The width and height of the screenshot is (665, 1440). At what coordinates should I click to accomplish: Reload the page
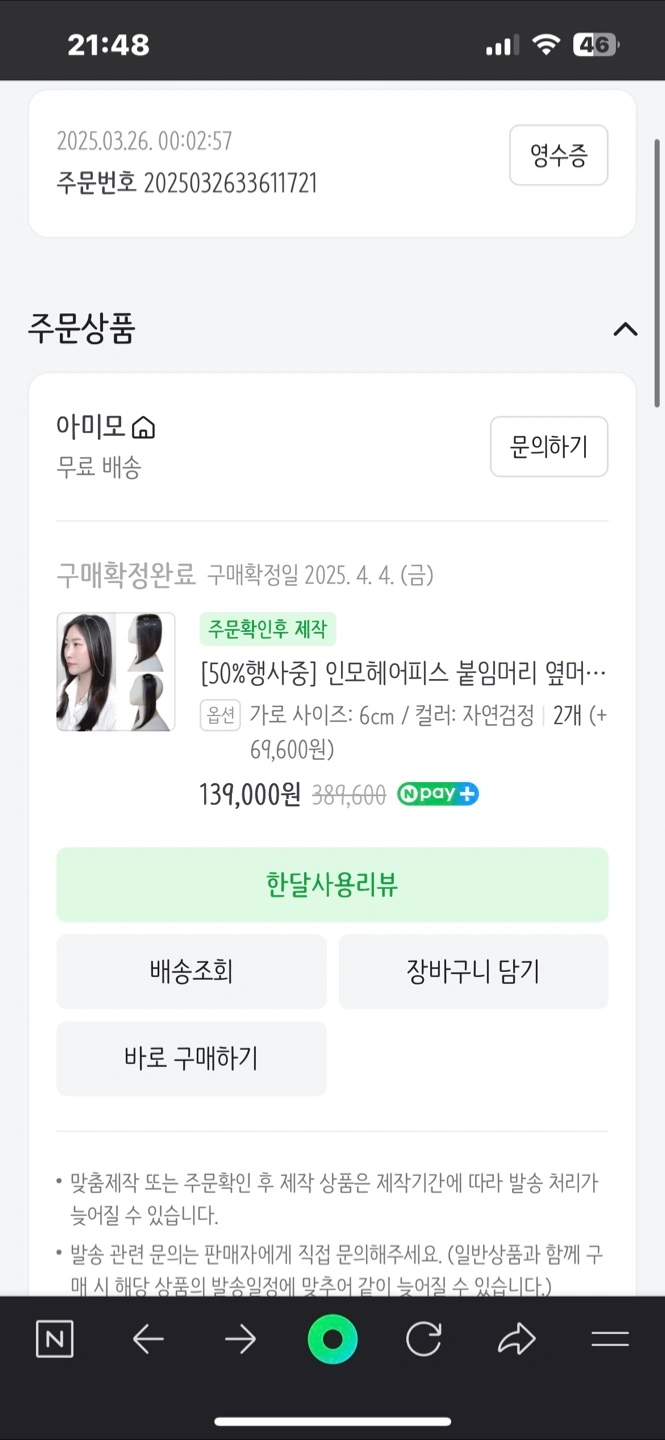pyautogui.click(x=424, y=1340)
